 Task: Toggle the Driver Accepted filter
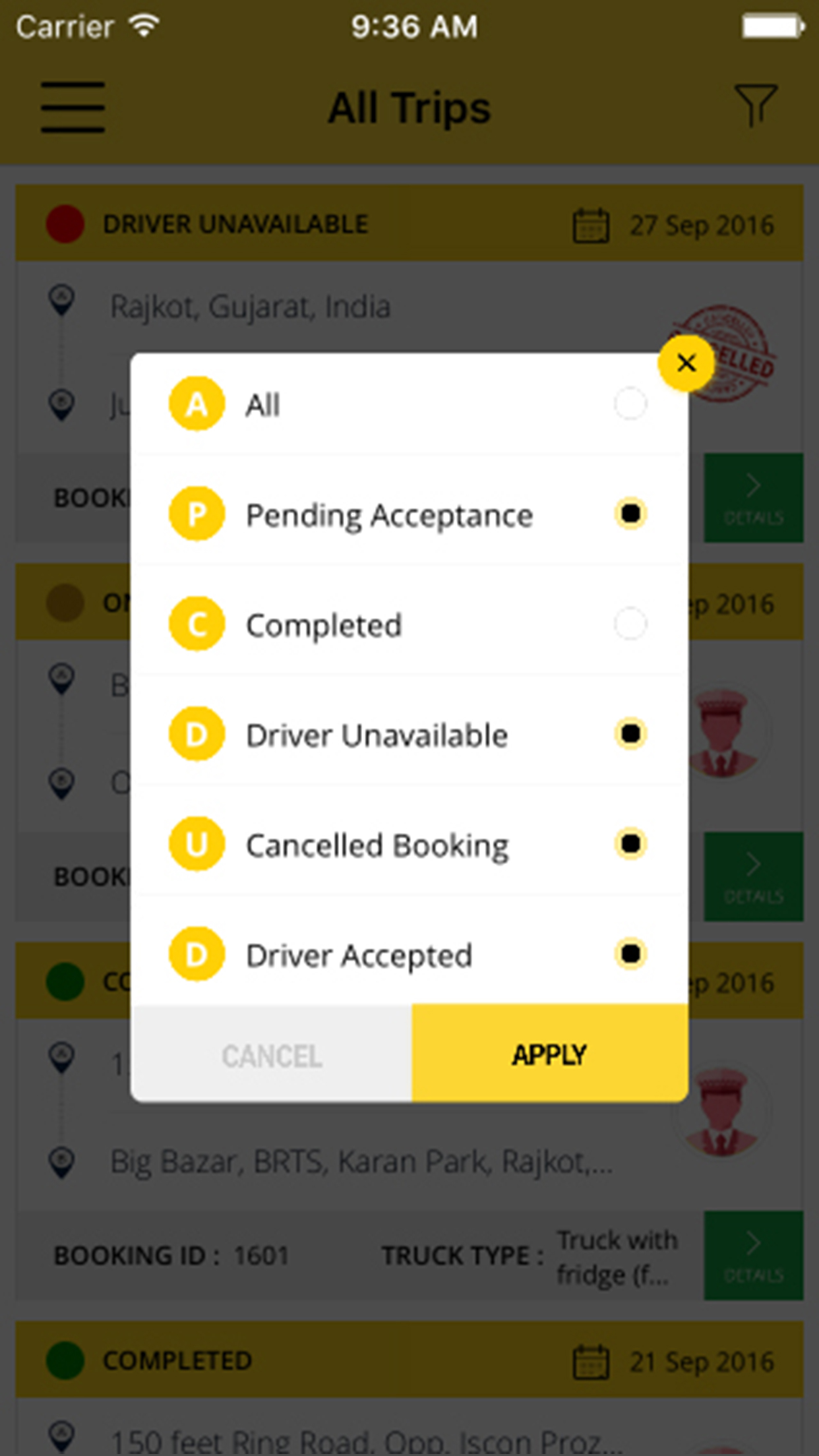[x=409, y=954]
